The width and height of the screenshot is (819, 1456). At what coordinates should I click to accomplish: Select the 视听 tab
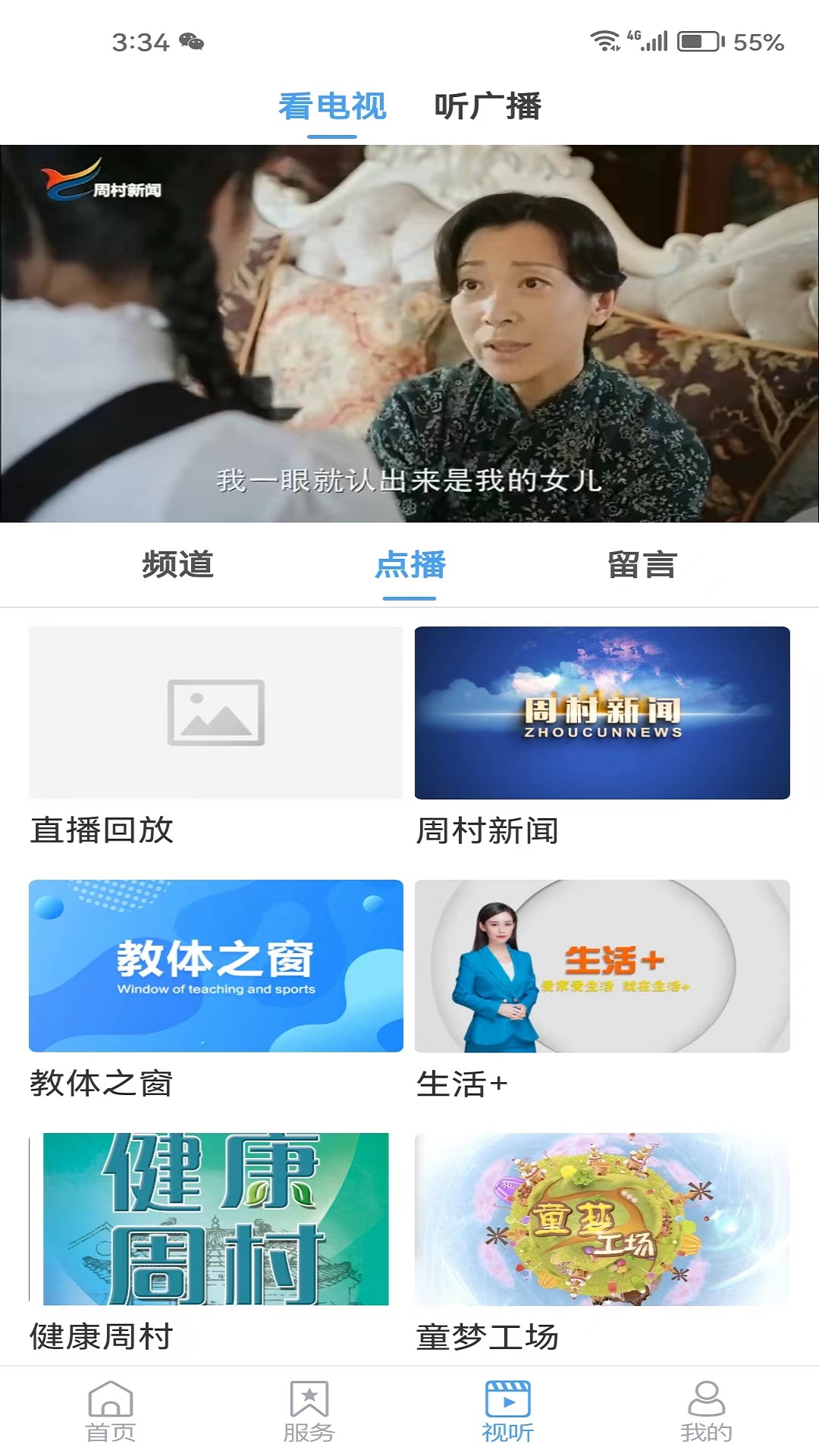[507, 1410]
